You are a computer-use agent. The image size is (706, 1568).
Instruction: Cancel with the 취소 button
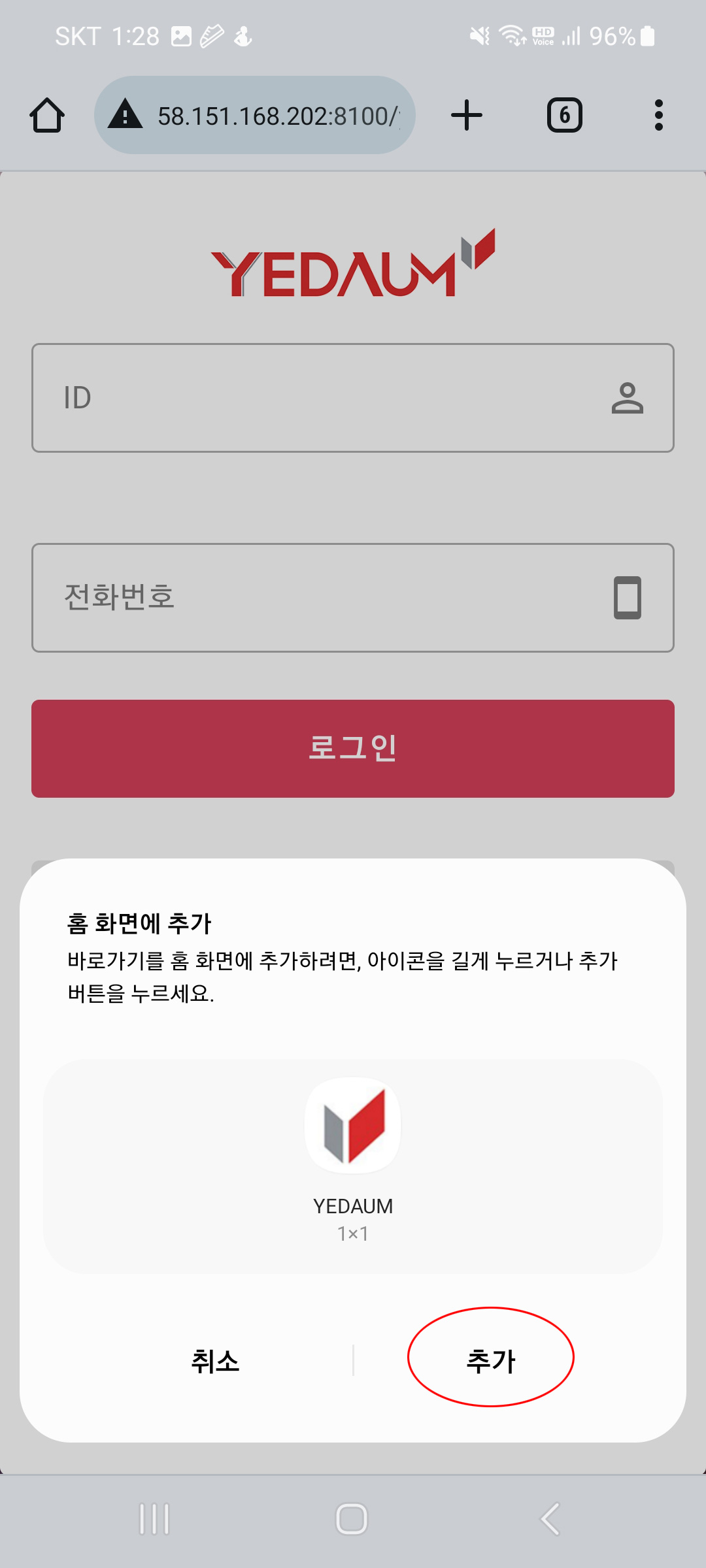215,1361
